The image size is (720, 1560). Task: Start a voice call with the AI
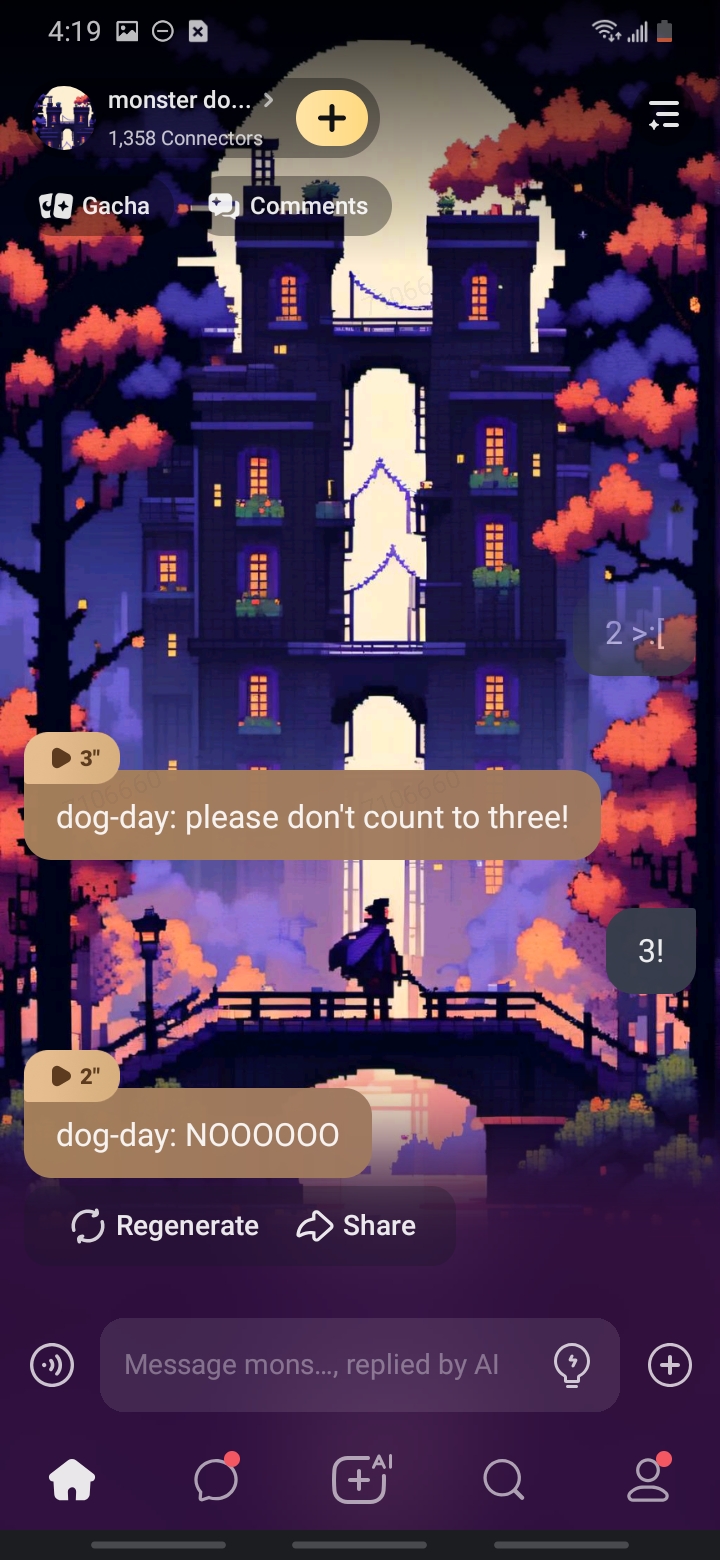click(x=52, y=1365)
